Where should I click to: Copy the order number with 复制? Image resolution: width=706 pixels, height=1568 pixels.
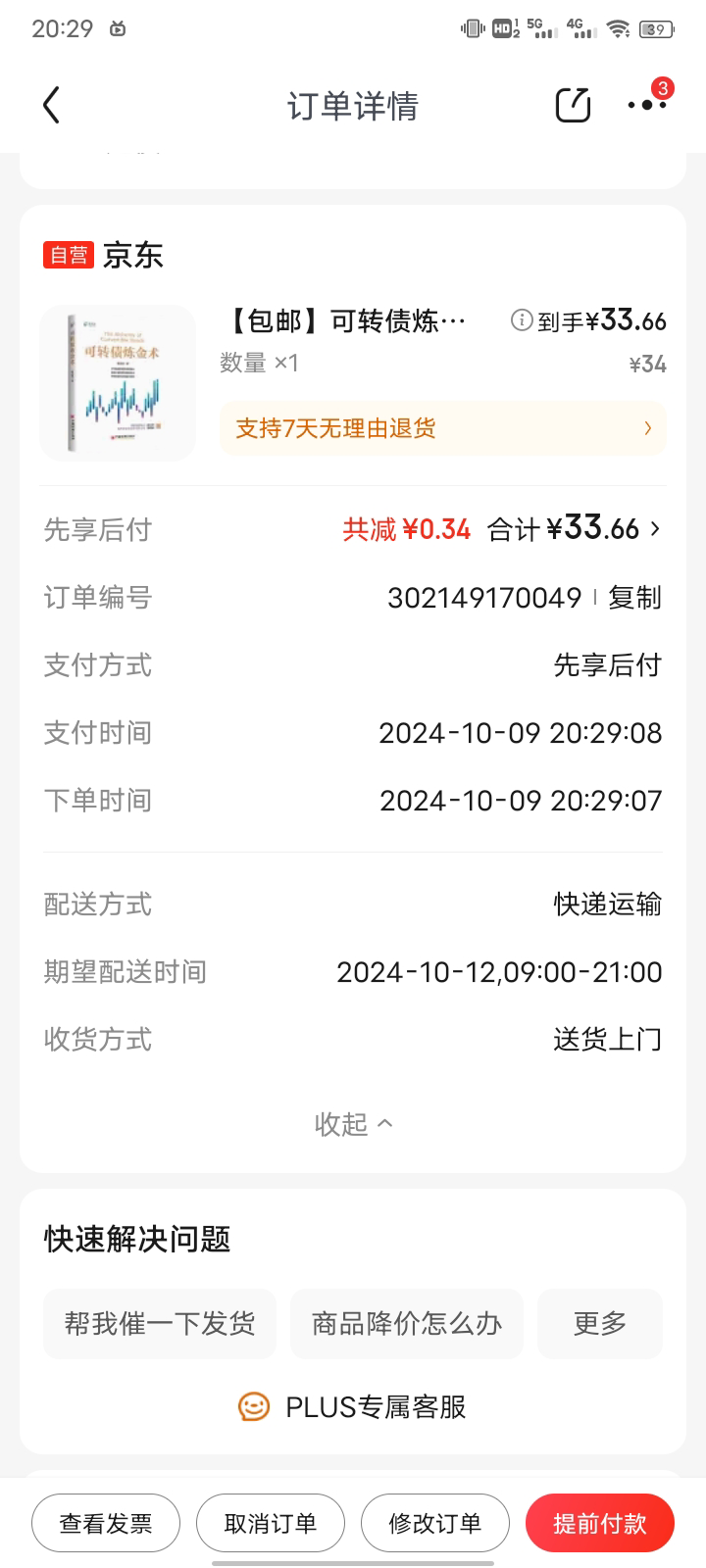634,598
